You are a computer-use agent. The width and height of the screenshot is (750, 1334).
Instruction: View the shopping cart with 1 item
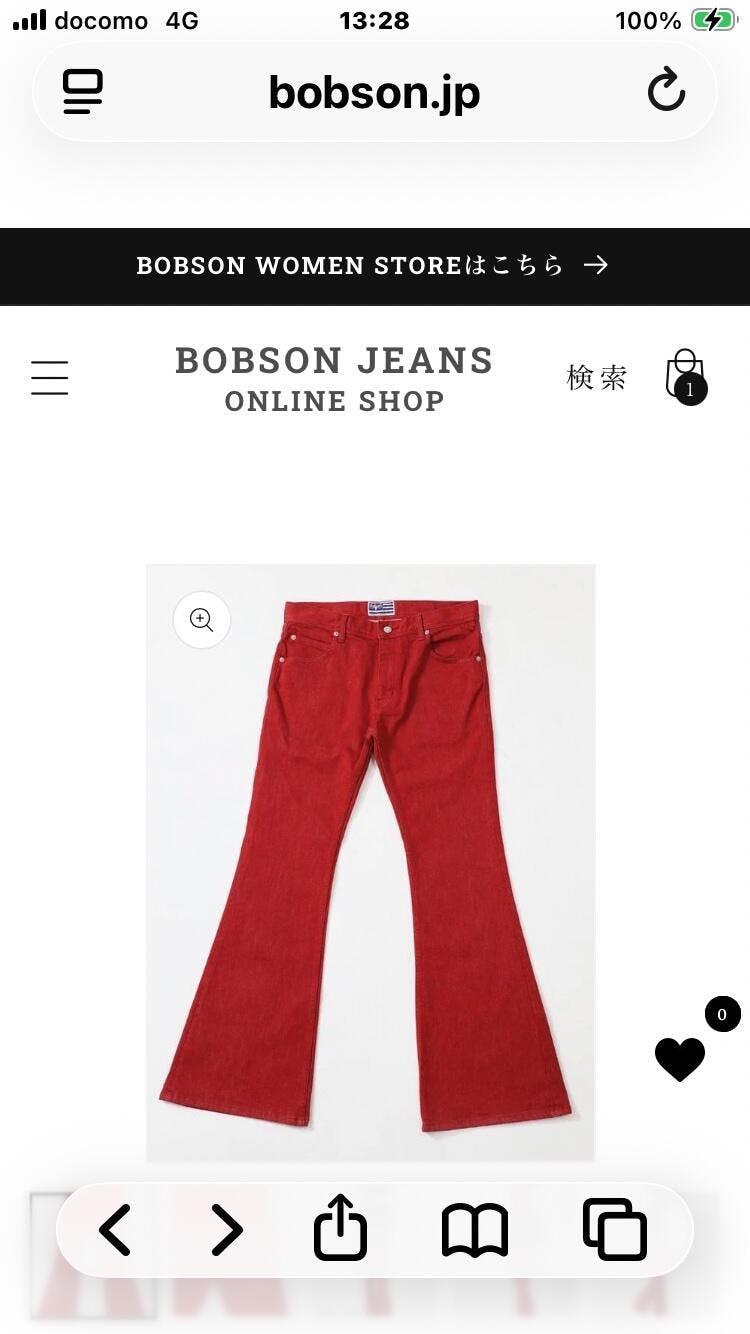click(x=686, y=376)
